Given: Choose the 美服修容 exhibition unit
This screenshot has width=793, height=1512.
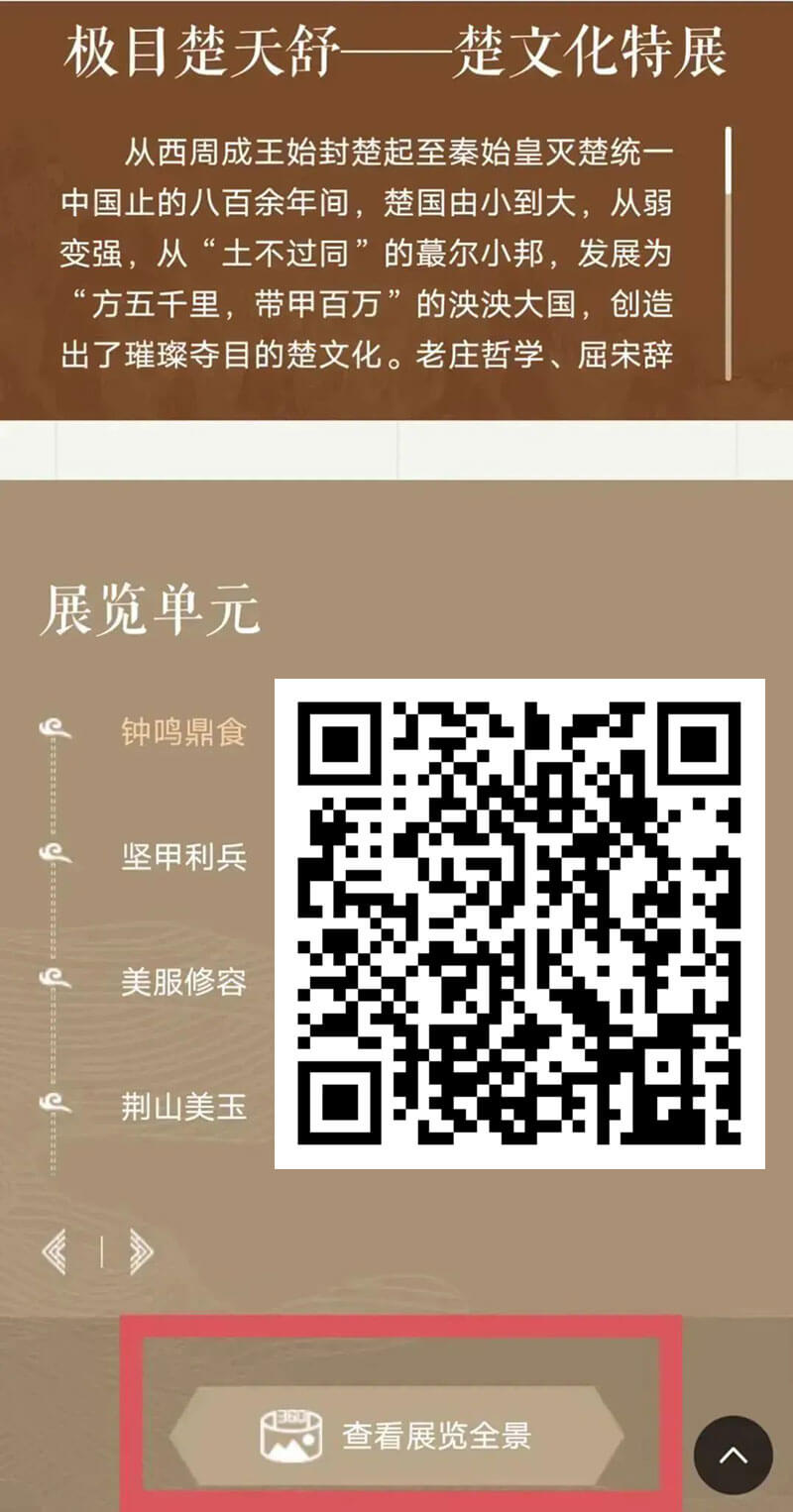Looking at the screenshot, I should (x=182, y=982).
